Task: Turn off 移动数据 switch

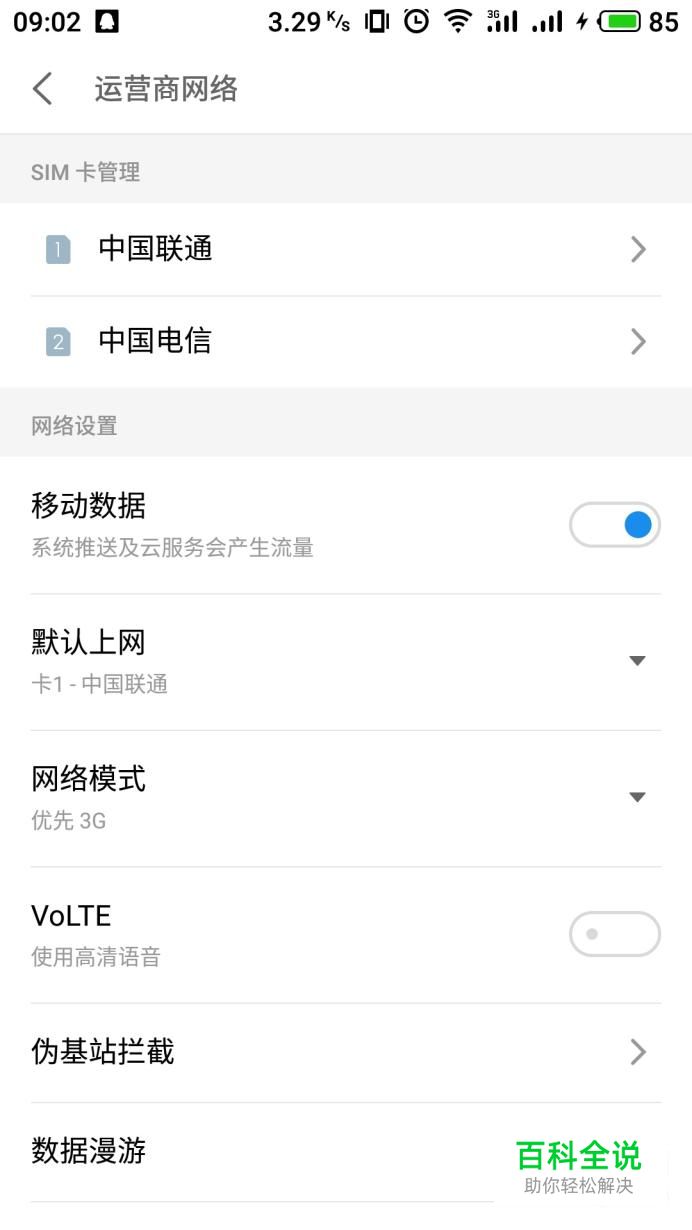Action: (x=614, y=525)
